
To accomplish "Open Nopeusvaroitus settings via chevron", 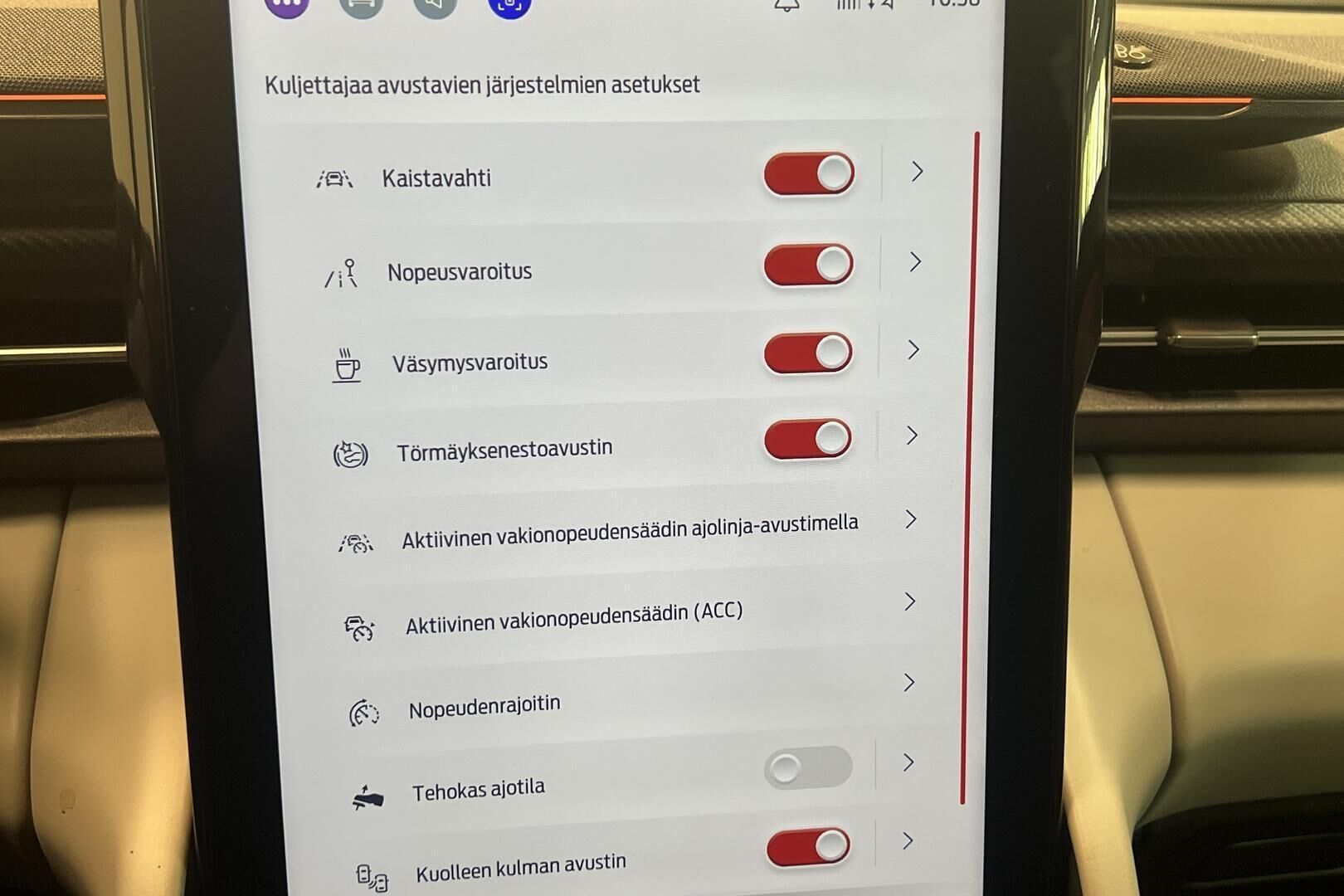I will pos(915,262).
